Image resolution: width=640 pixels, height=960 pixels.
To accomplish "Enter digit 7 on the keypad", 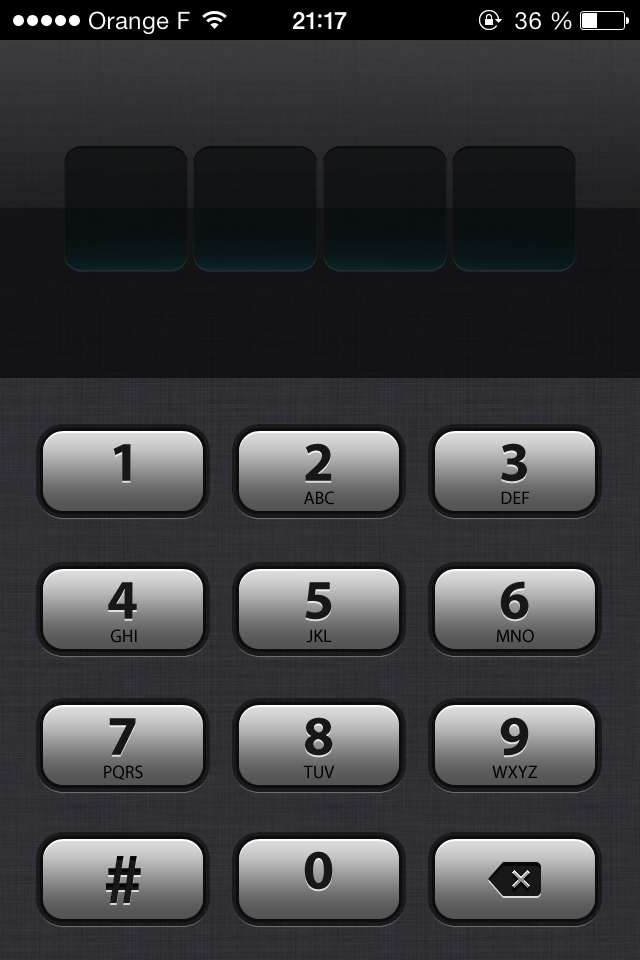I will (123, 745).
